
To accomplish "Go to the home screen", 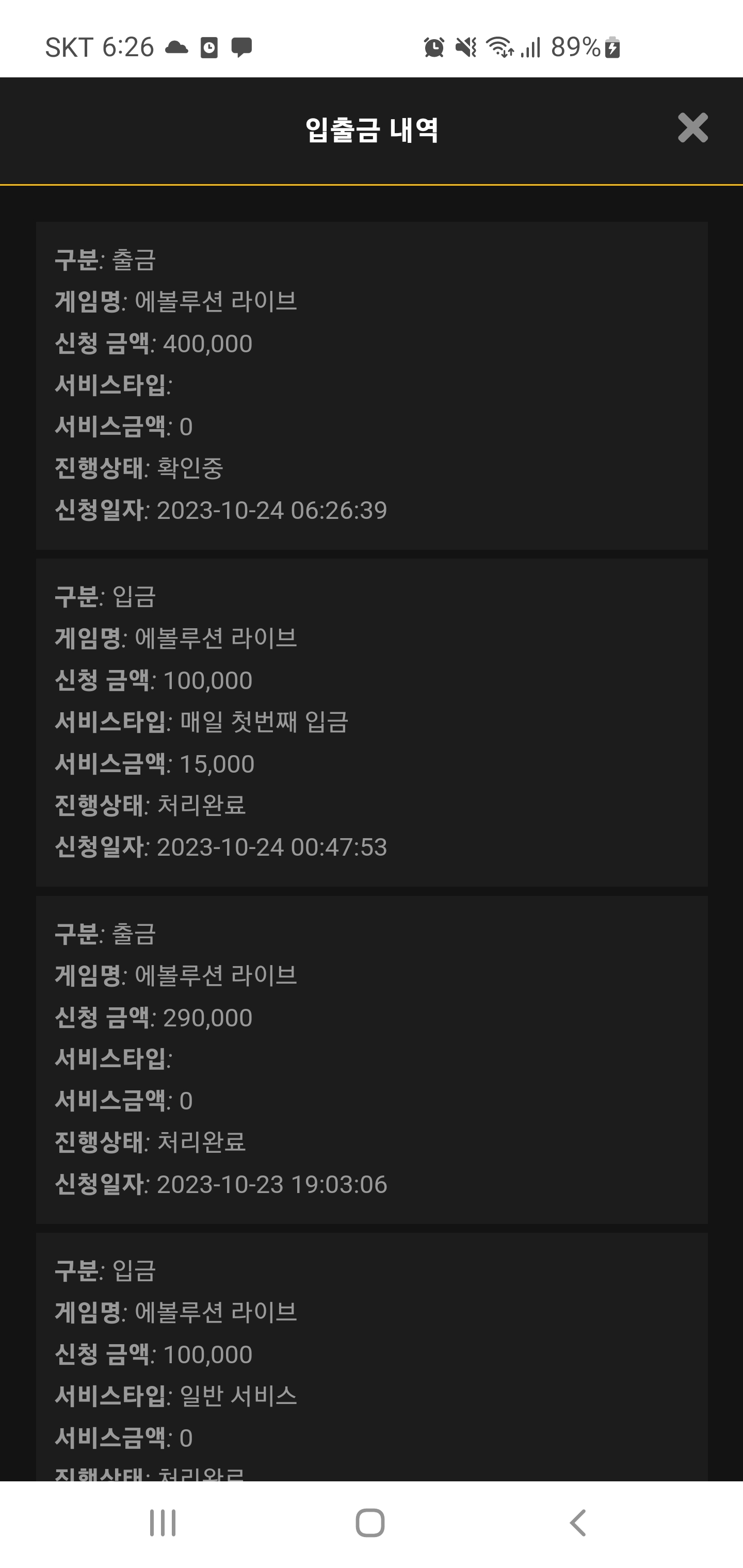I will click(369, 1523).
